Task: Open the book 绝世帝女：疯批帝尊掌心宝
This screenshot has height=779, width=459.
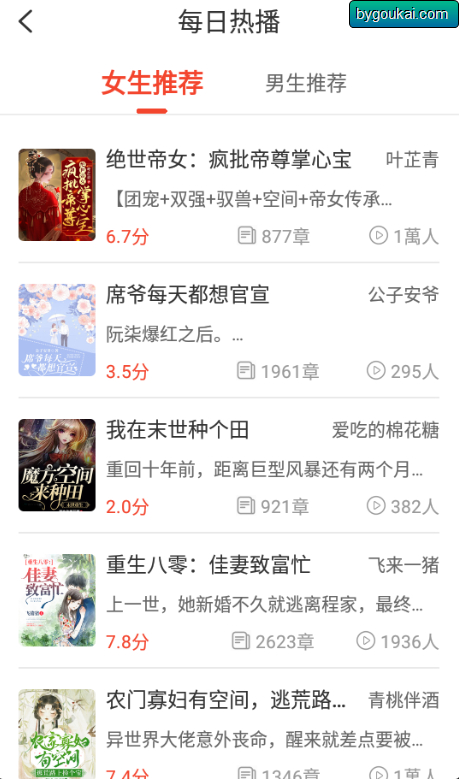Action: coord(229,195)
